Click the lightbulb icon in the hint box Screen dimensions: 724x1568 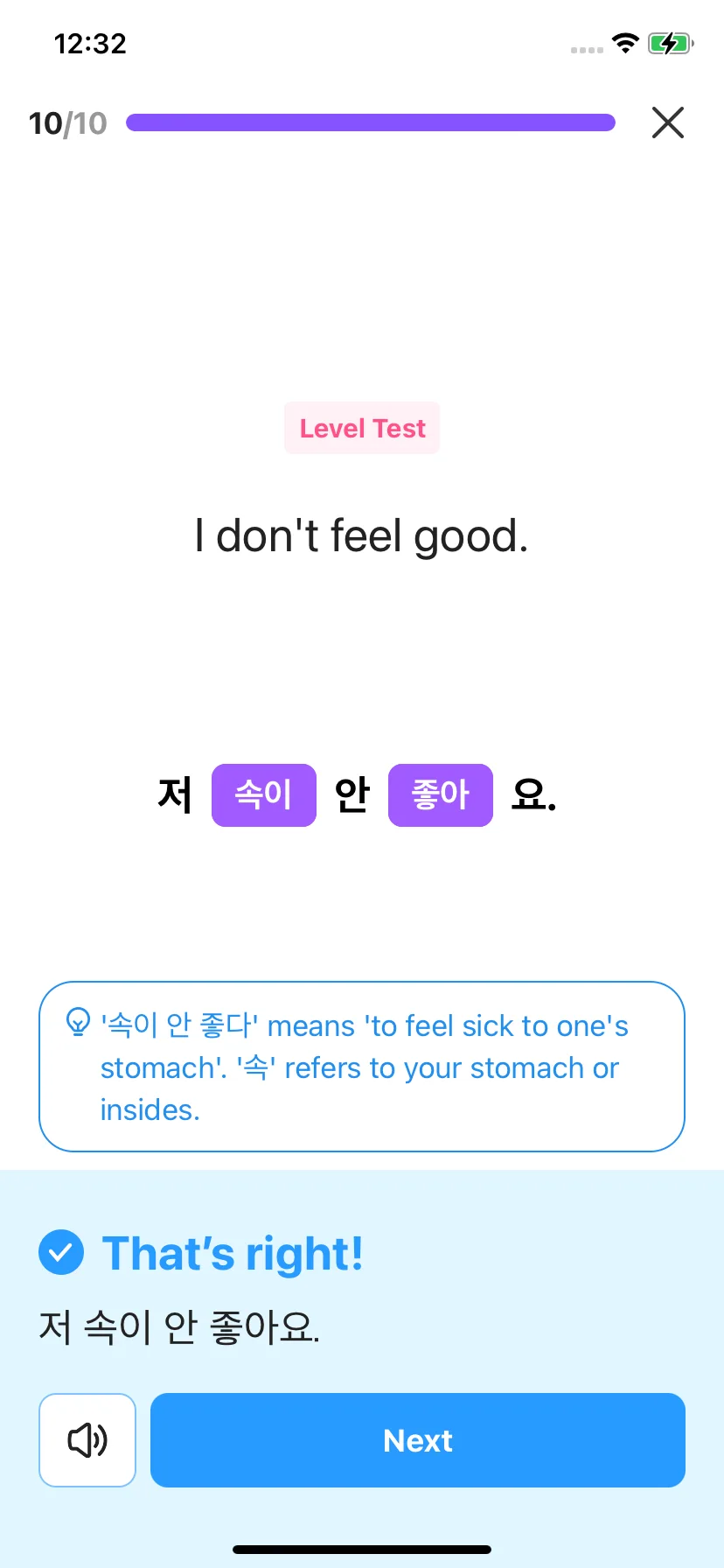coord(77,1022)
